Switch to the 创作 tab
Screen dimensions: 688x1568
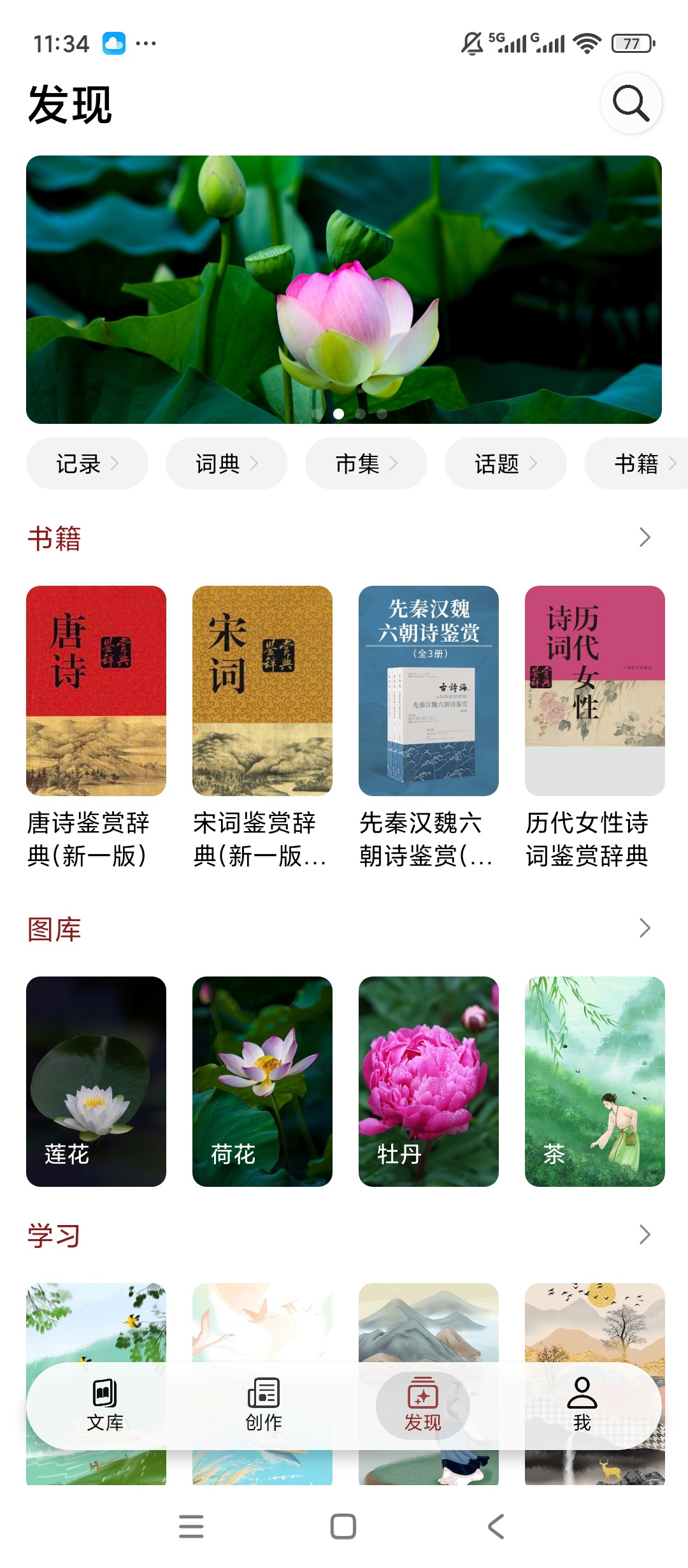coord(264,1405)
